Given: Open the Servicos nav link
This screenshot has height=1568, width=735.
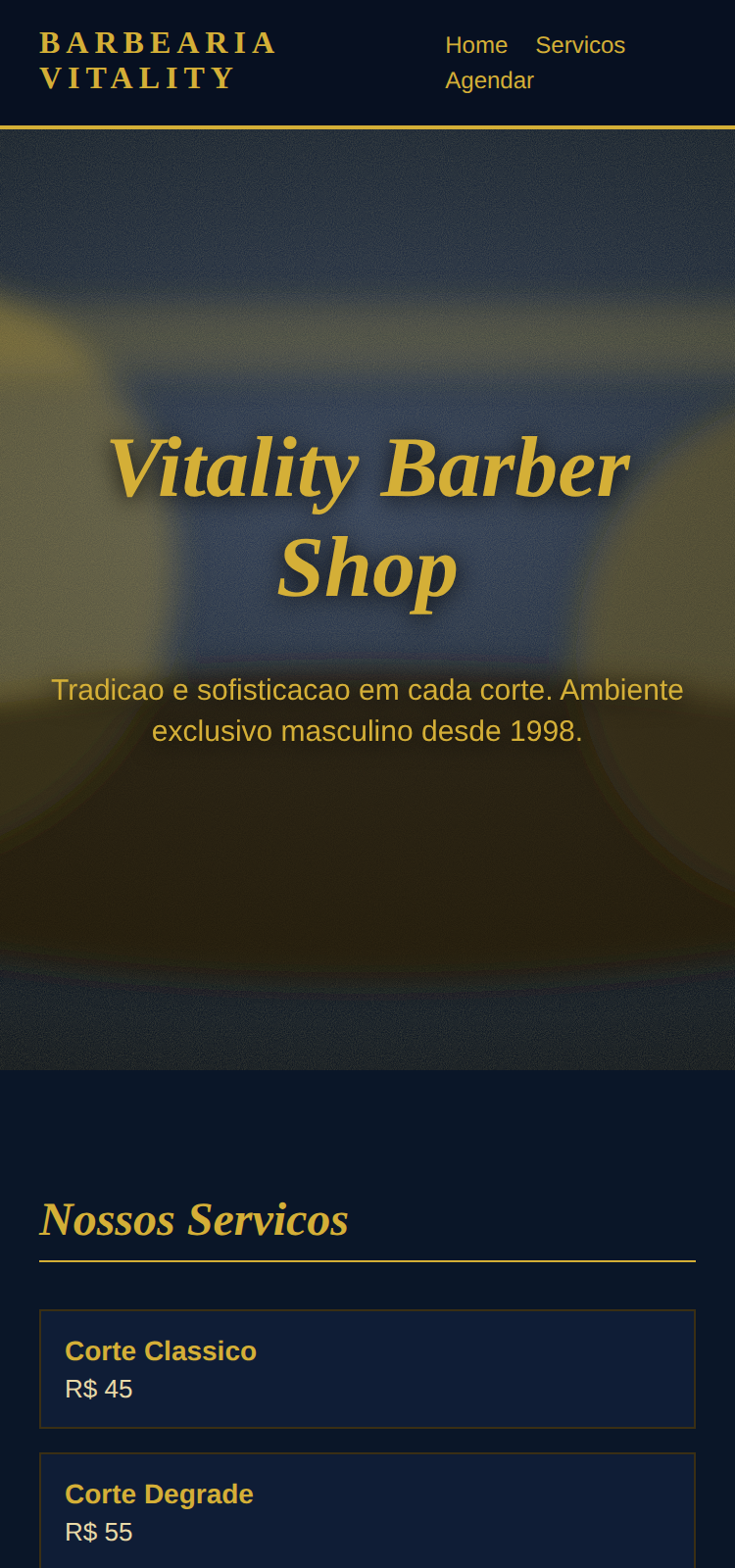Looking at the screenshot, I should click(580, 45).
